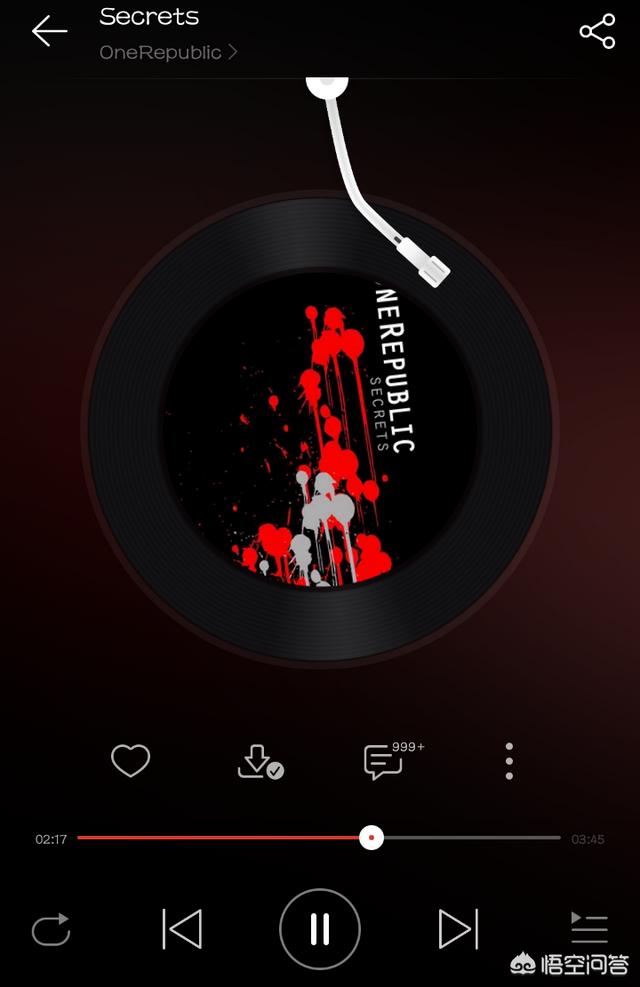The width and height of the screenshot is (640, 987).
Task: Tap the downloaded song icon
Action: click(259, 762)
